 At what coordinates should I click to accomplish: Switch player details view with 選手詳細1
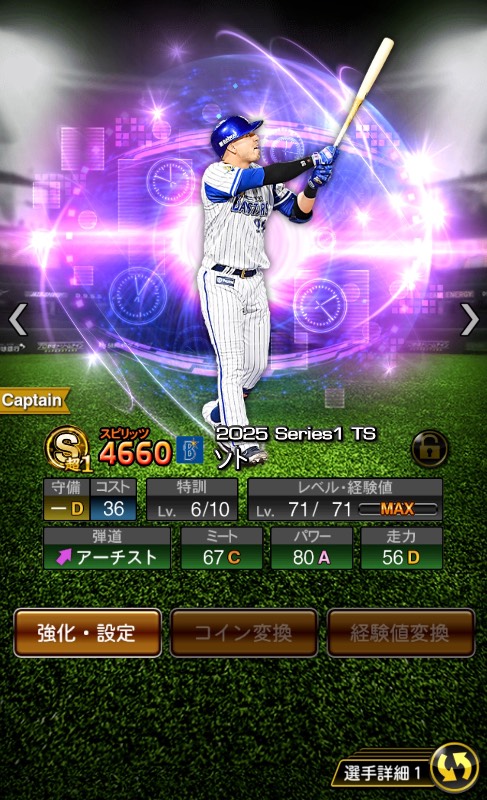pos(406,771)
